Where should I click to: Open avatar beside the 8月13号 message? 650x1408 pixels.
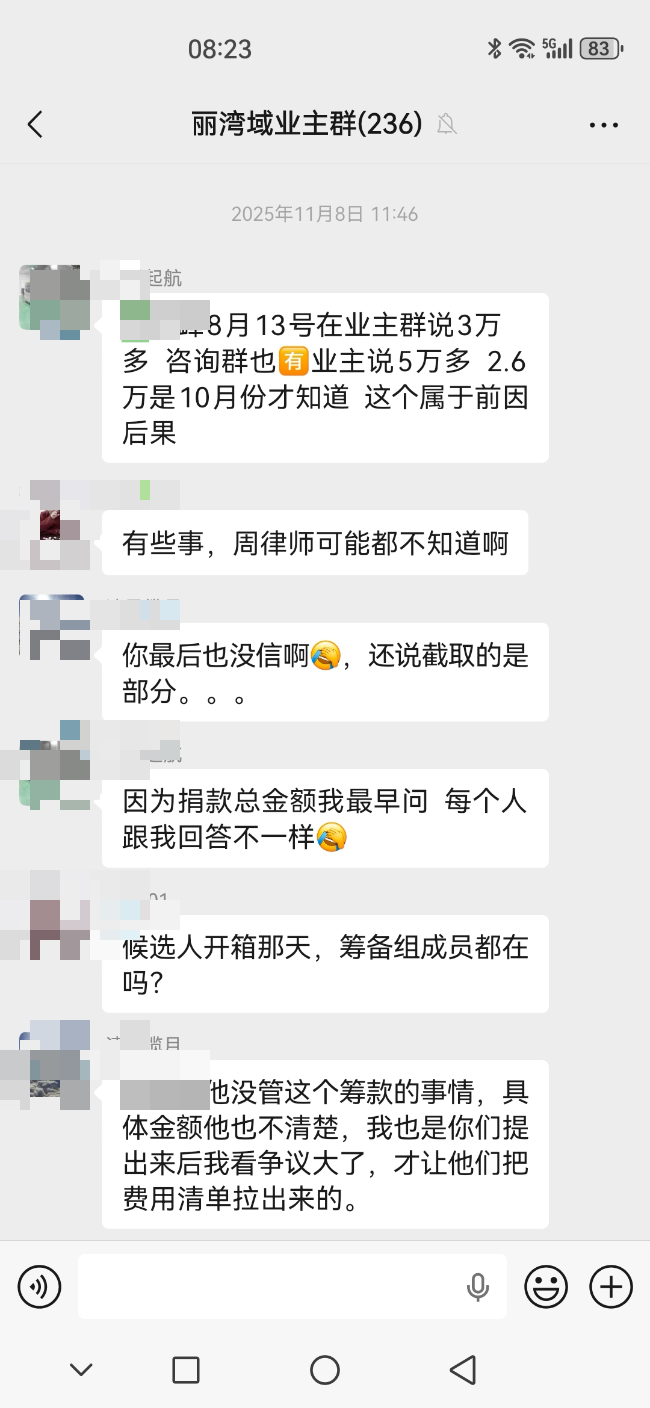tap(52, 298)
